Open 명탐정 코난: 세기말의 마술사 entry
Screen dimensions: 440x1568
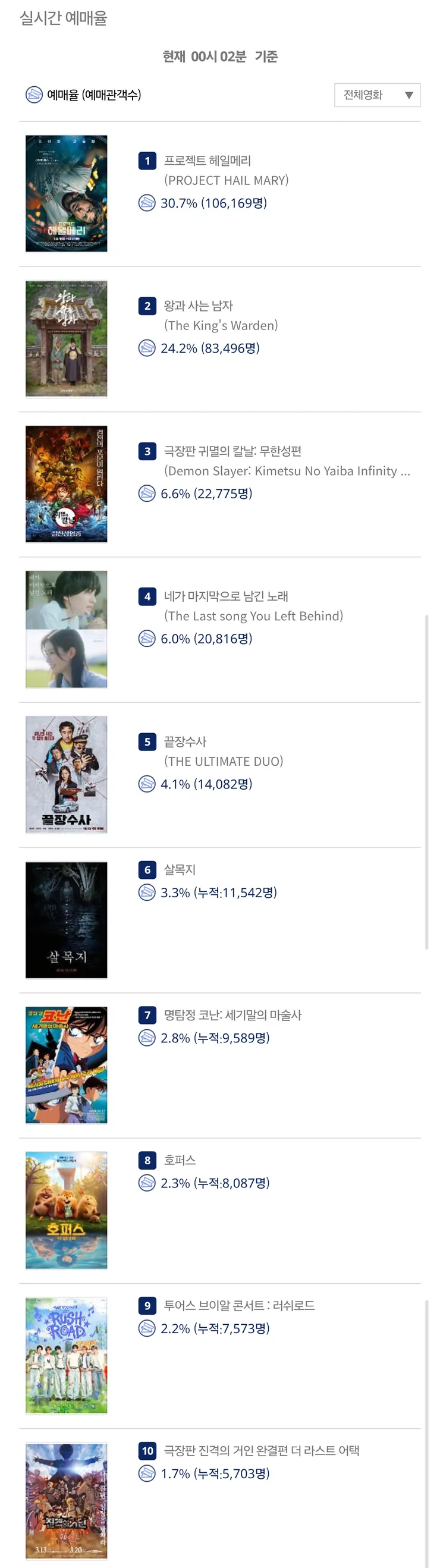pyautogui.click(x=232, y=1014)
